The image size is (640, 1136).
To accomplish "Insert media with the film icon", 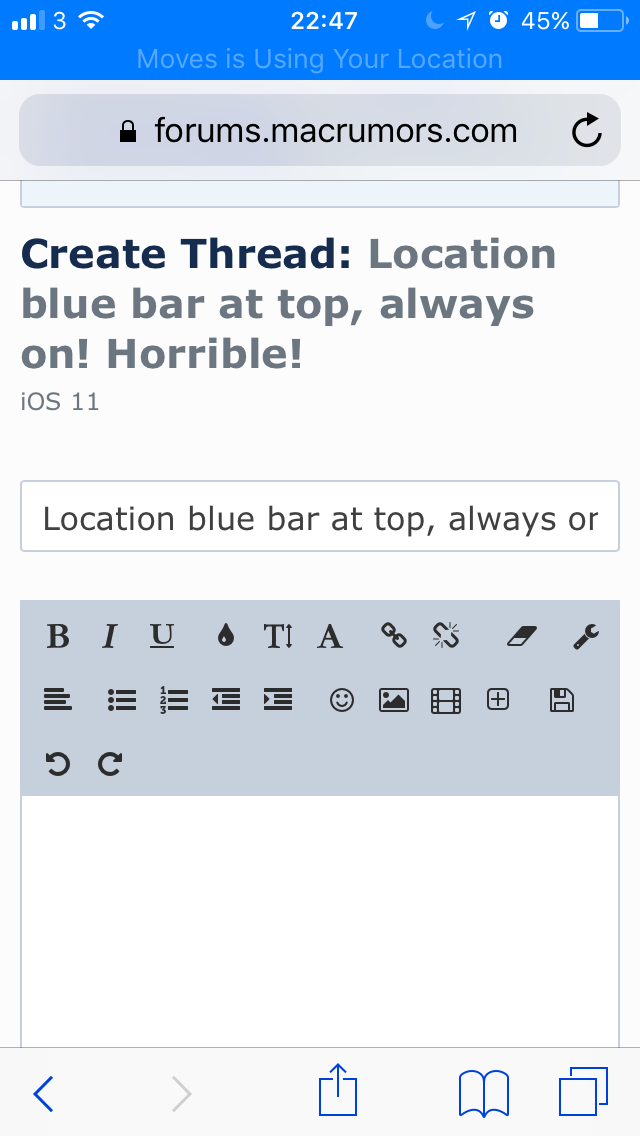I will pos(446,700).
